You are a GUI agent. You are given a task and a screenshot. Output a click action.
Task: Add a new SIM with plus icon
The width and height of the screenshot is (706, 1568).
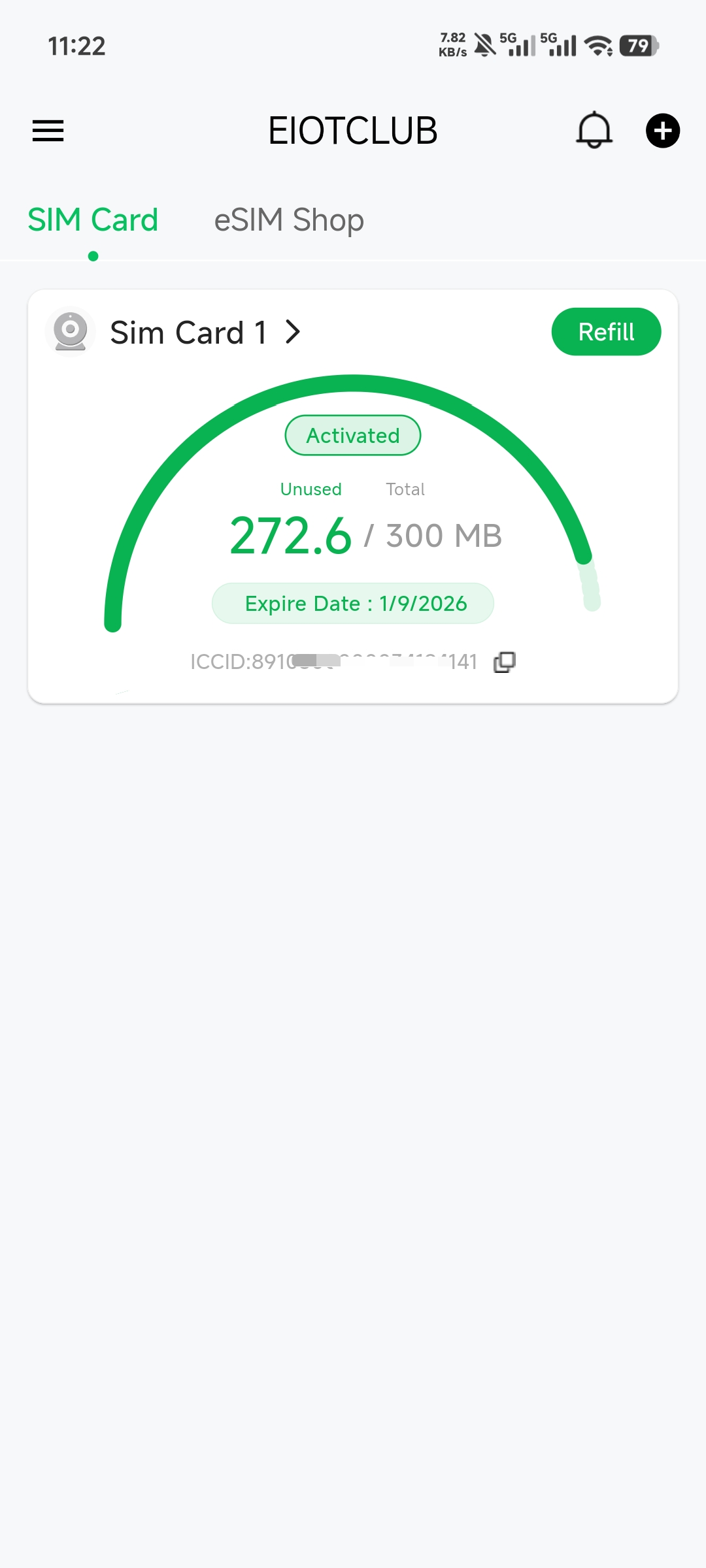point(663,131)
